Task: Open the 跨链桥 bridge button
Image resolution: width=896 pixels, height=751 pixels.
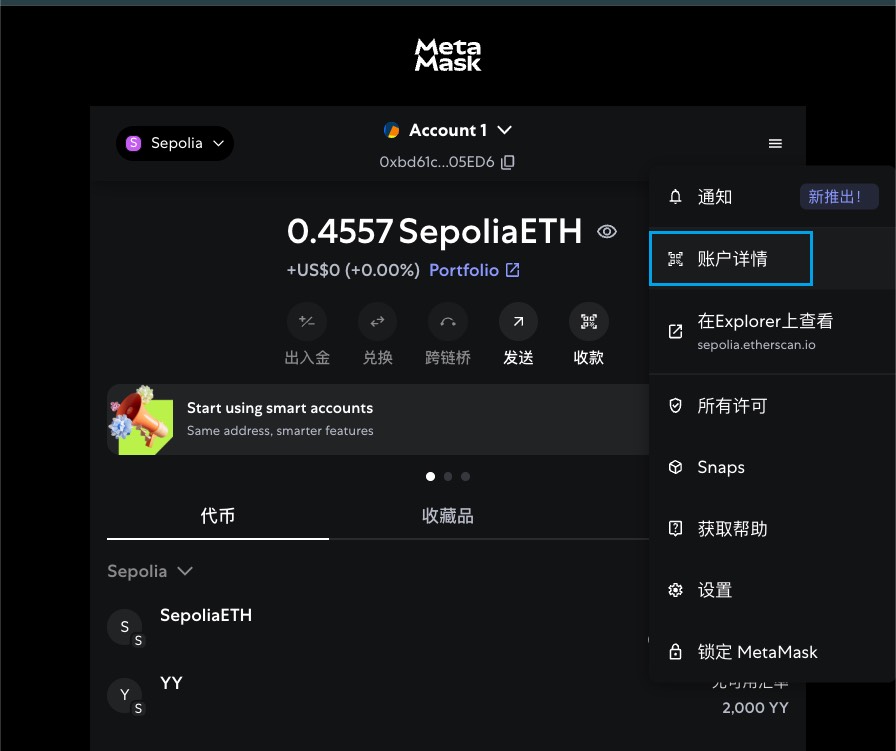Action: [x=448, y=322]
